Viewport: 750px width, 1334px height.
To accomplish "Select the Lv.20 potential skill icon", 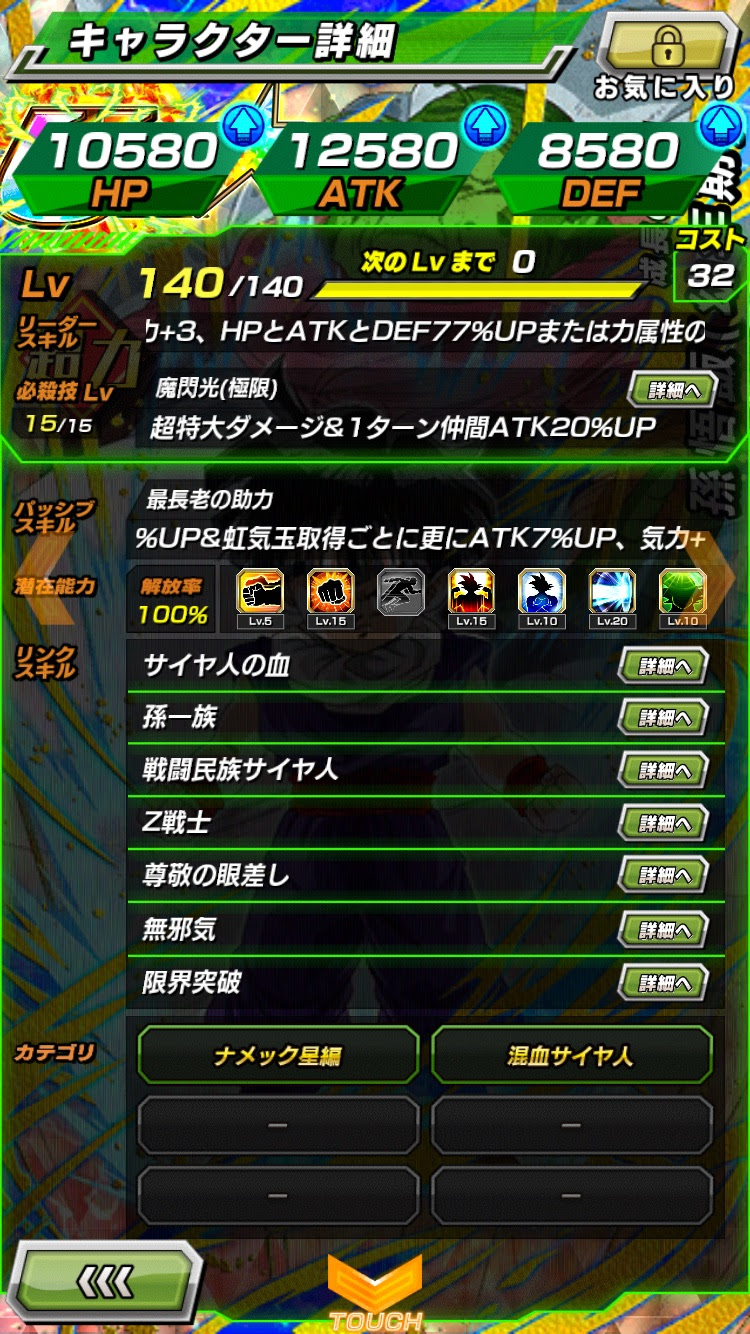I will pos(611,597).
